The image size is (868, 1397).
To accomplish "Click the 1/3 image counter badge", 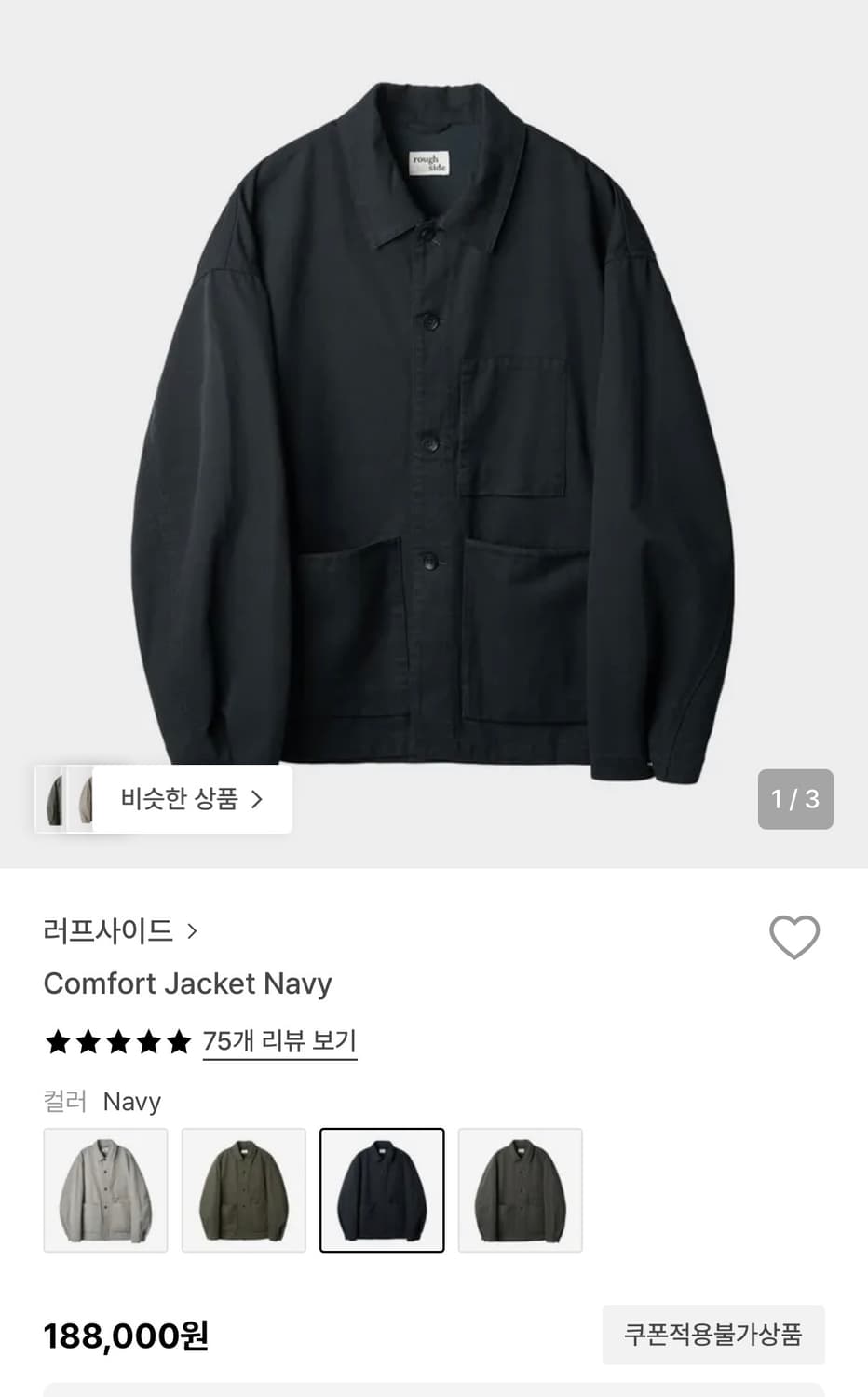I will (795, 798).
